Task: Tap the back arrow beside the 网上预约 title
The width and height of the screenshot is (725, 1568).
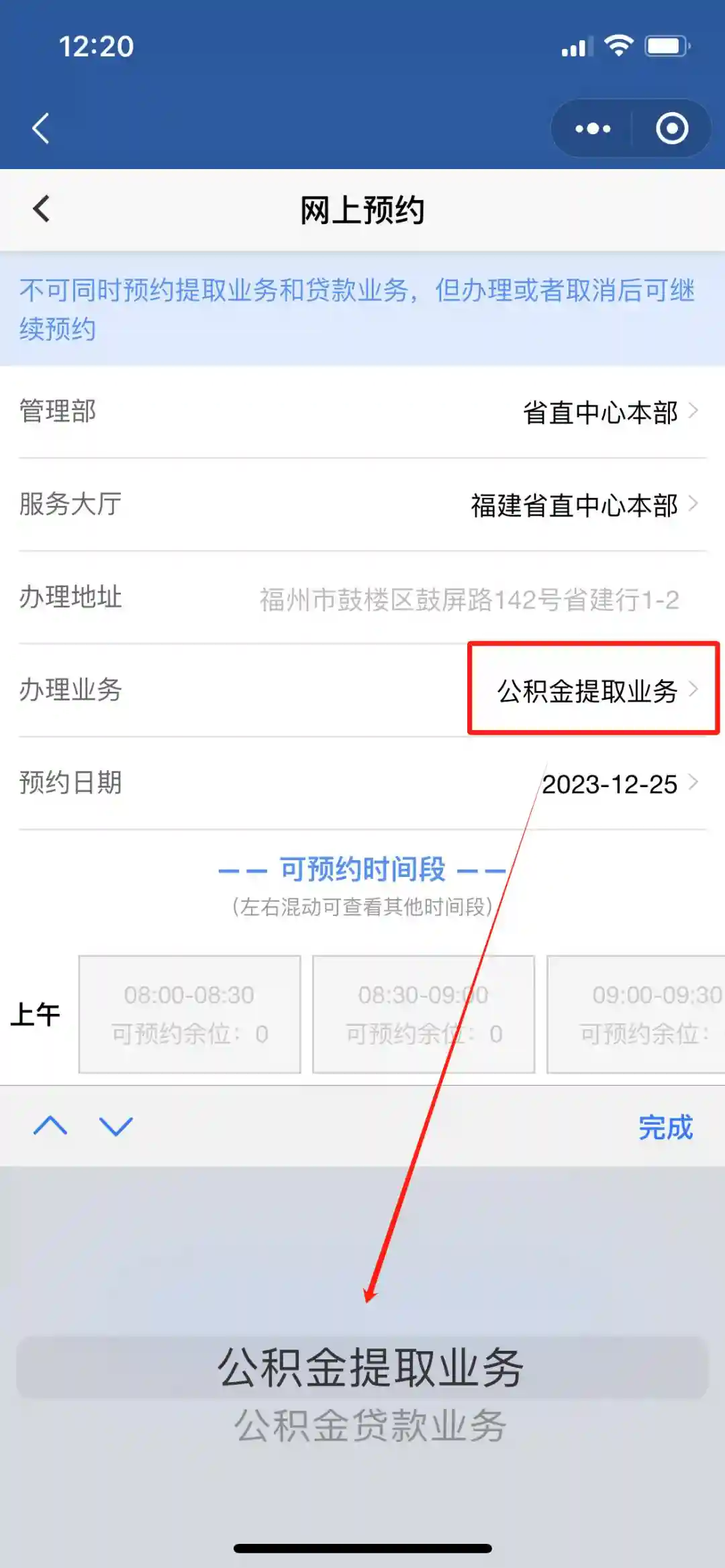Action: (x=42, y=209)
